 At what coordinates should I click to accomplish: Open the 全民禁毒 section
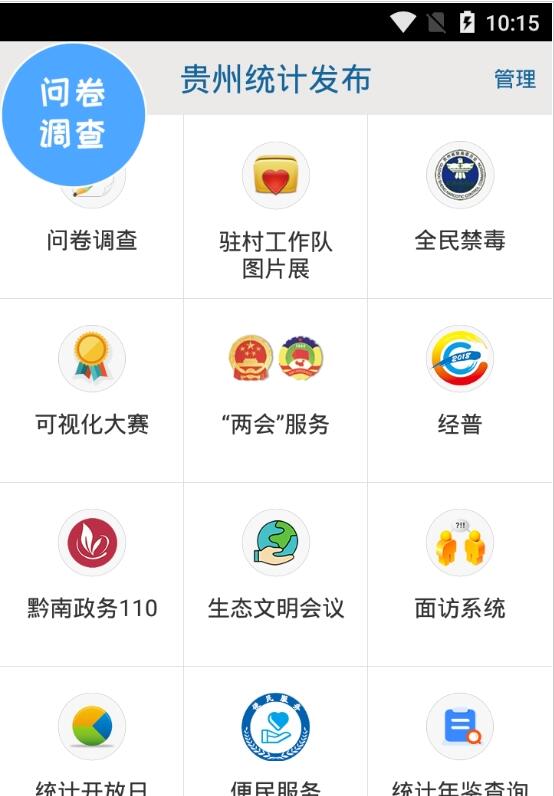tap(460, 207)
